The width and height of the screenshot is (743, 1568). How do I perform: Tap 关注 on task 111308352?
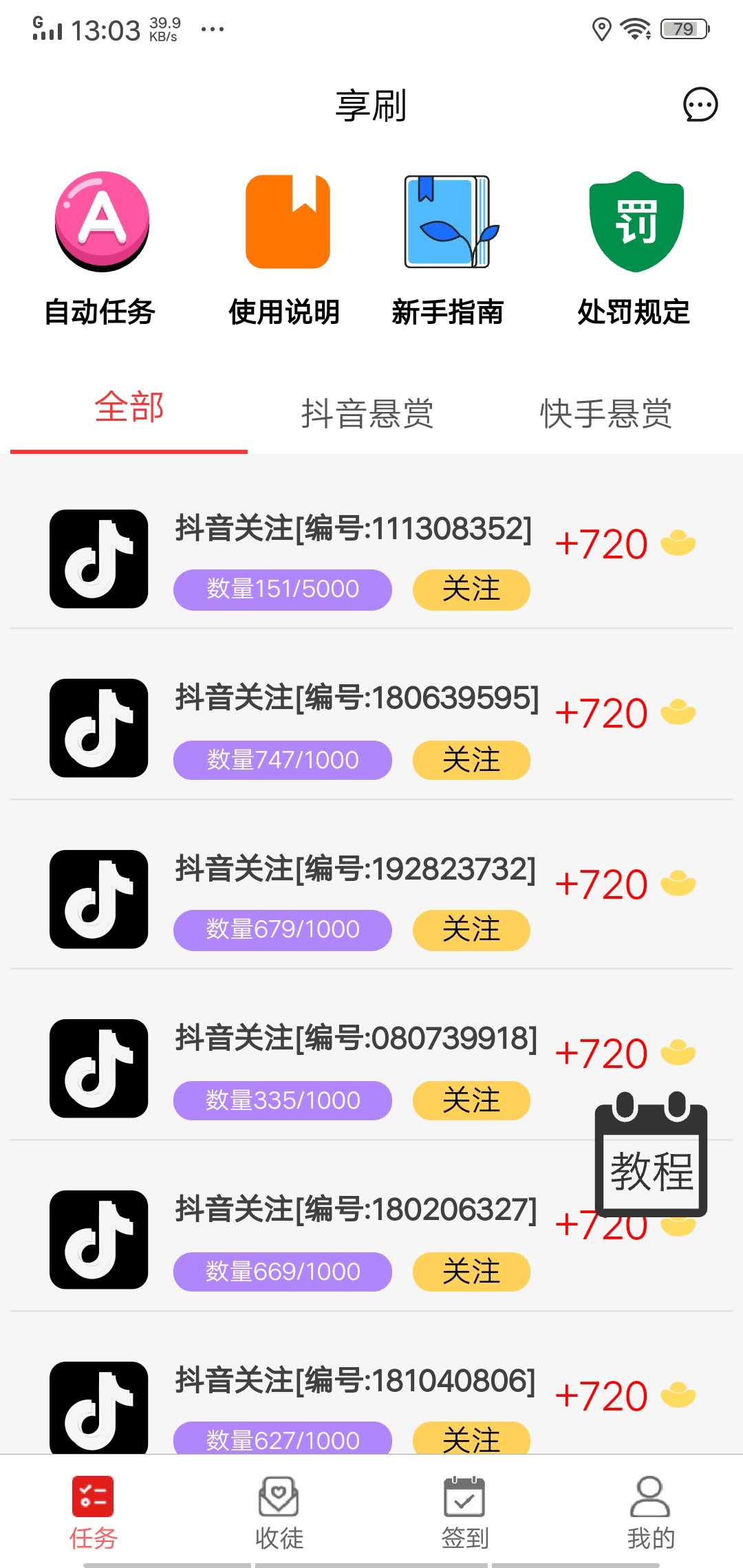coord(471,590)
